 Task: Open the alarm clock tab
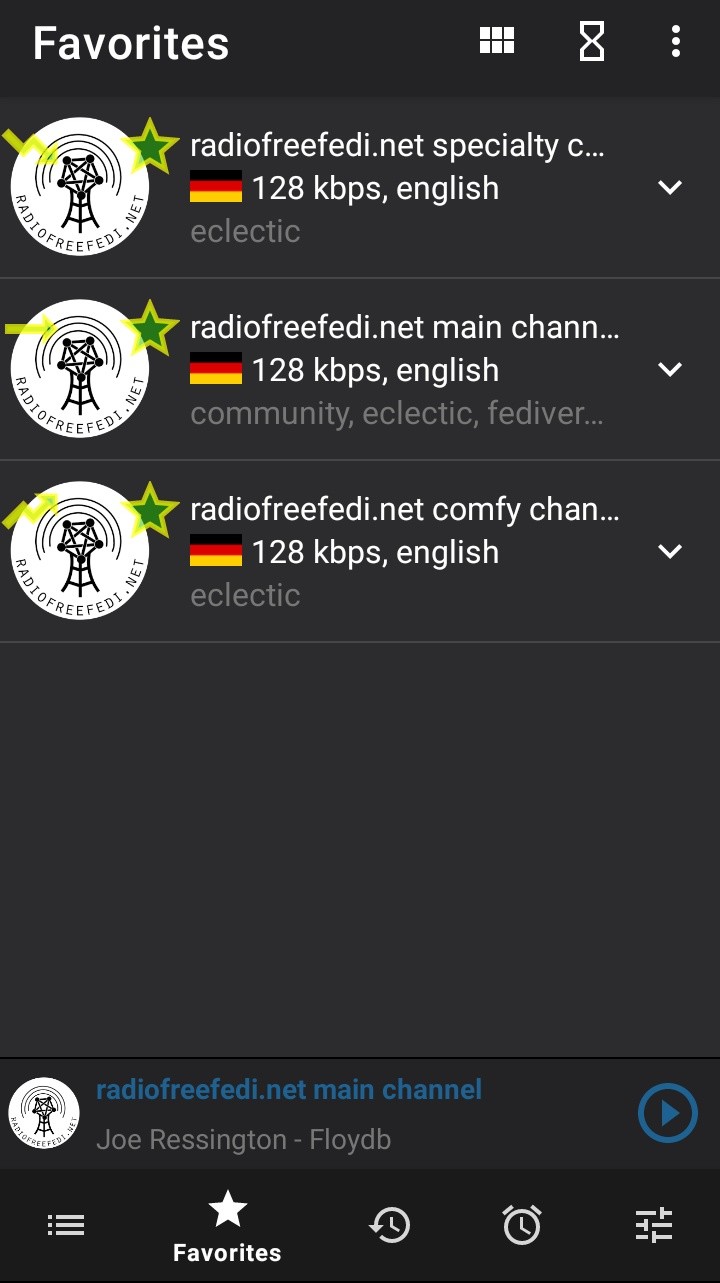click(522, 1225)
